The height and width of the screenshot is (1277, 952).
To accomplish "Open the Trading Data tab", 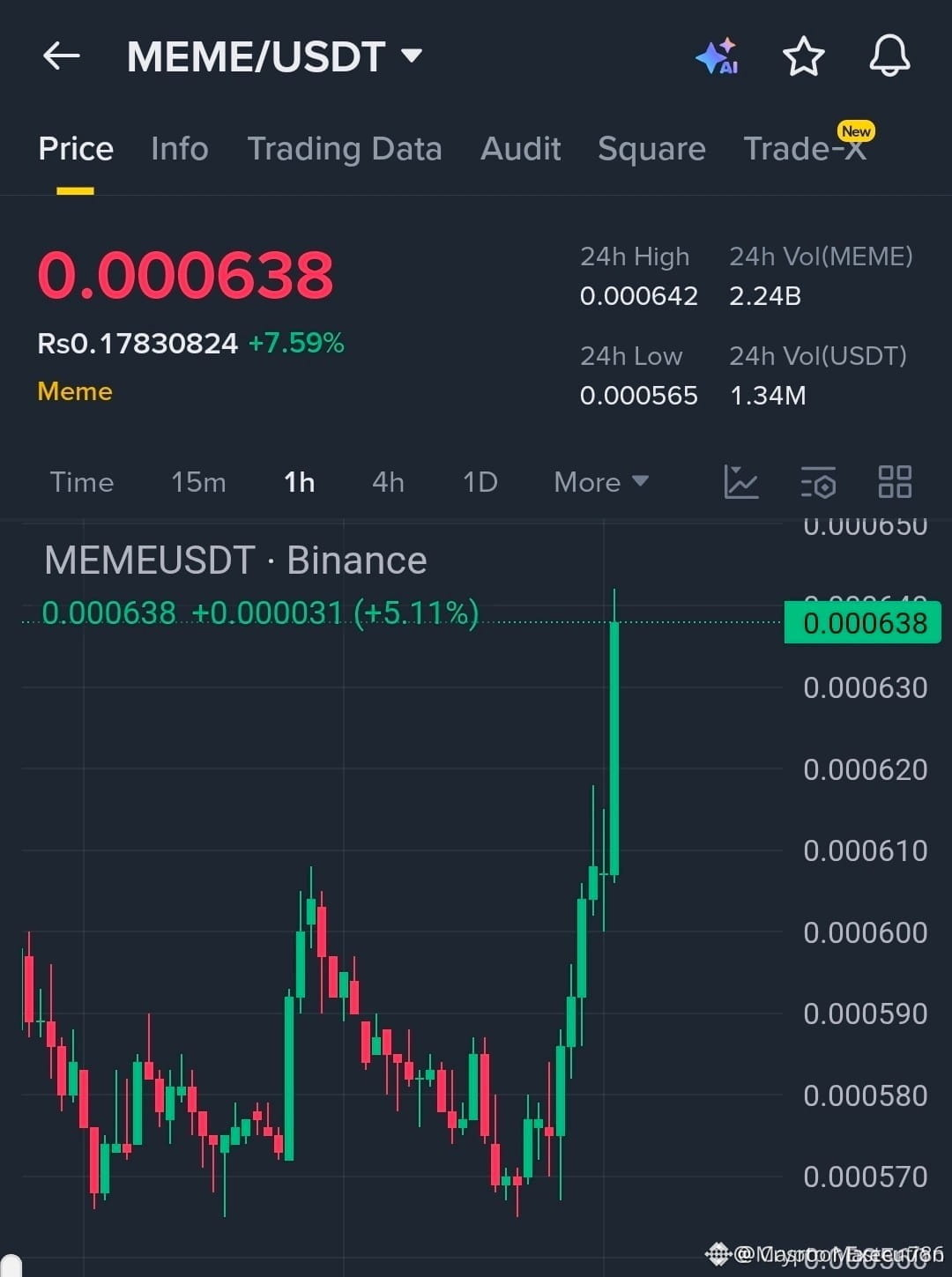I will pyautogui.click(x=344, y=149).
